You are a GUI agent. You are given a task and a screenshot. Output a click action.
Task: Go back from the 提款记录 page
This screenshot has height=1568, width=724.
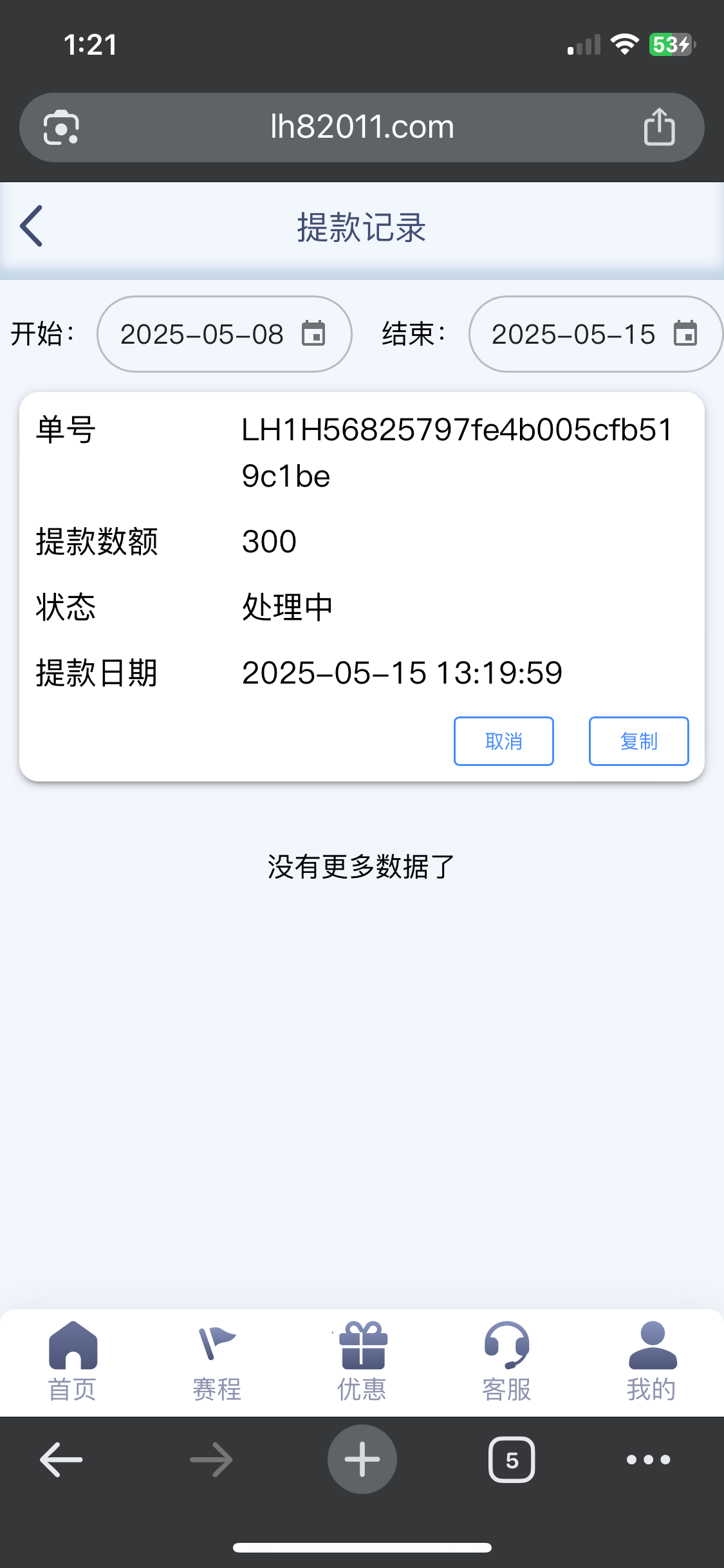point(31,226)
